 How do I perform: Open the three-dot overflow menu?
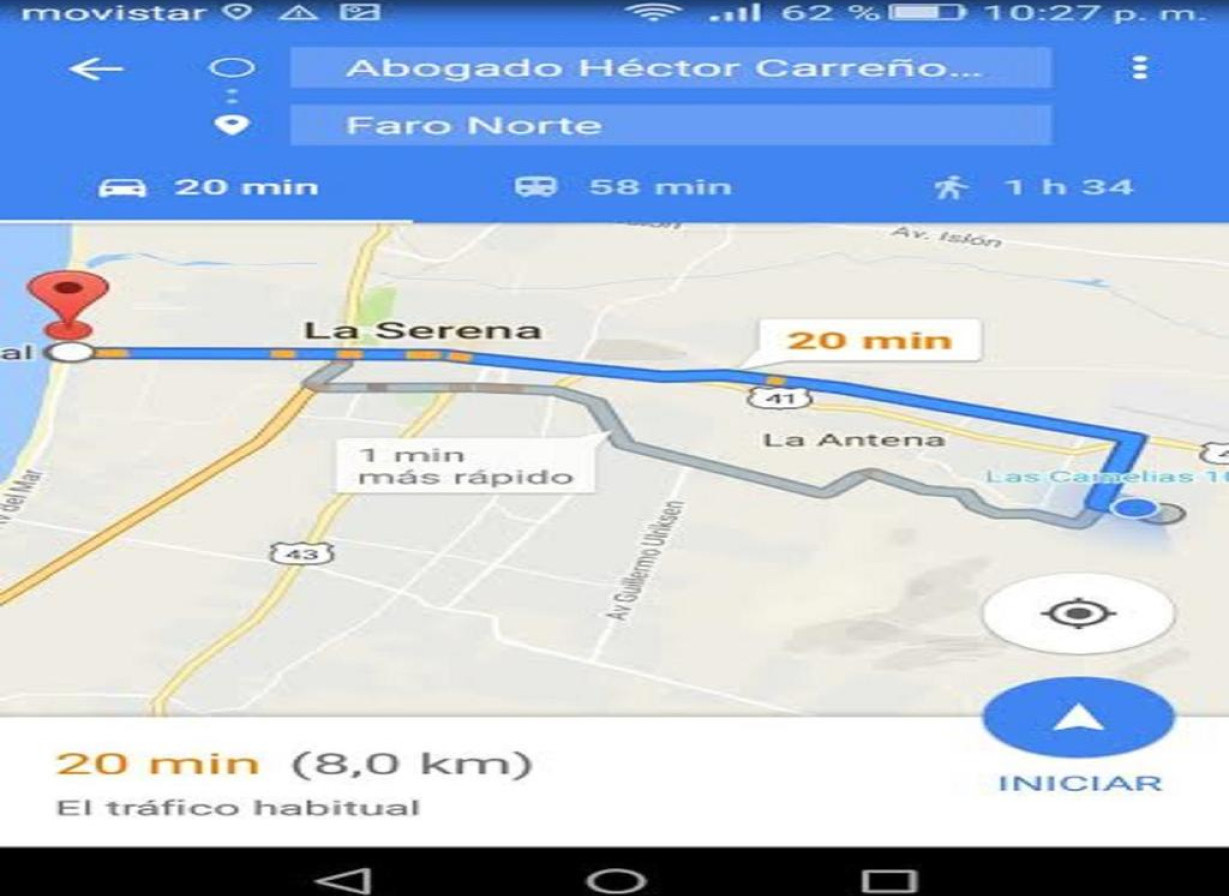click(x=1138, y=69)
